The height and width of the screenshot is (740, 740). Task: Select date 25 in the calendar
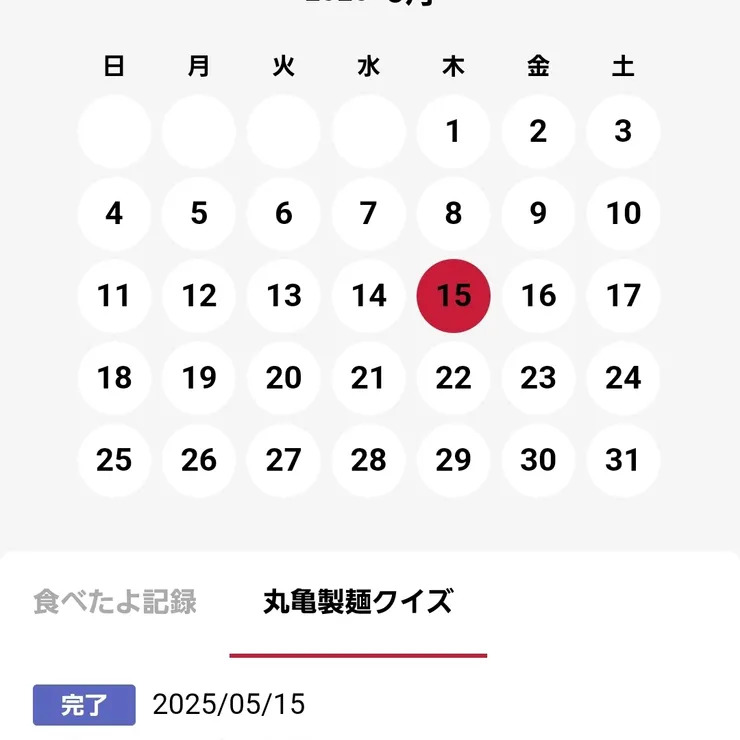tap(114, 459)
